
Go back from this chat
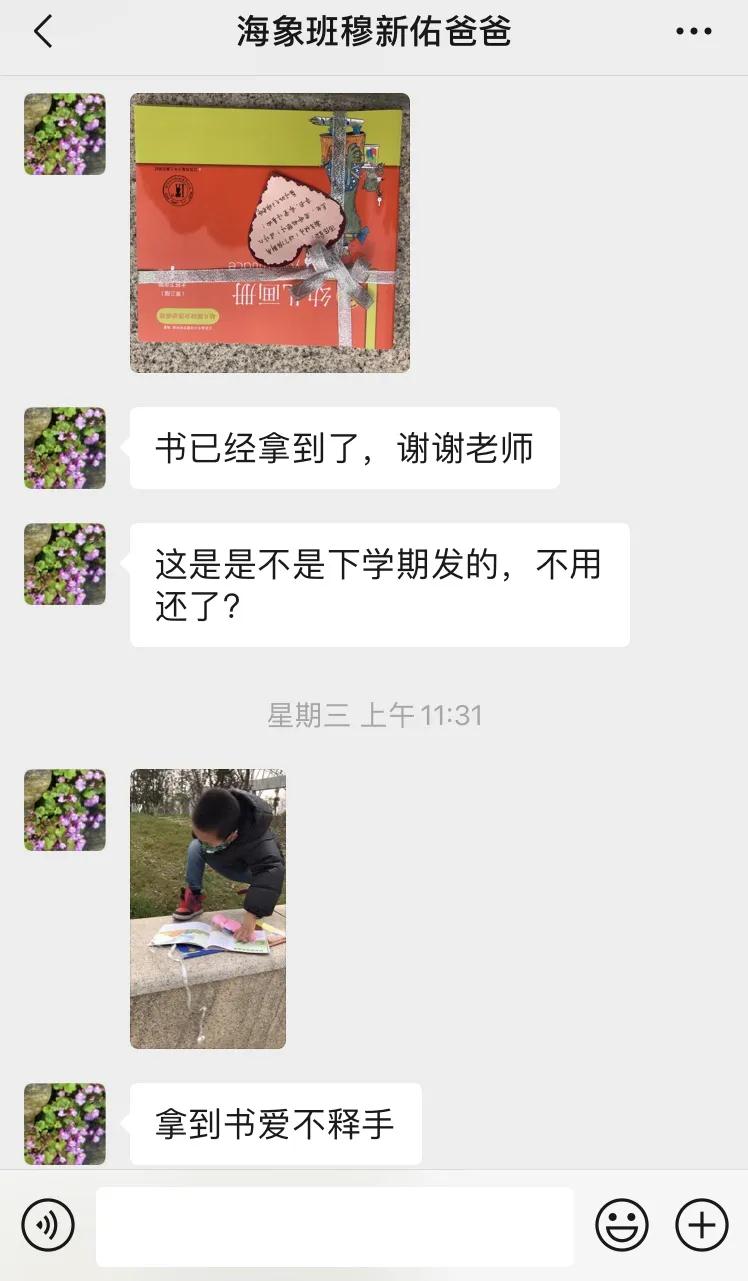click(x=42, y=32)
